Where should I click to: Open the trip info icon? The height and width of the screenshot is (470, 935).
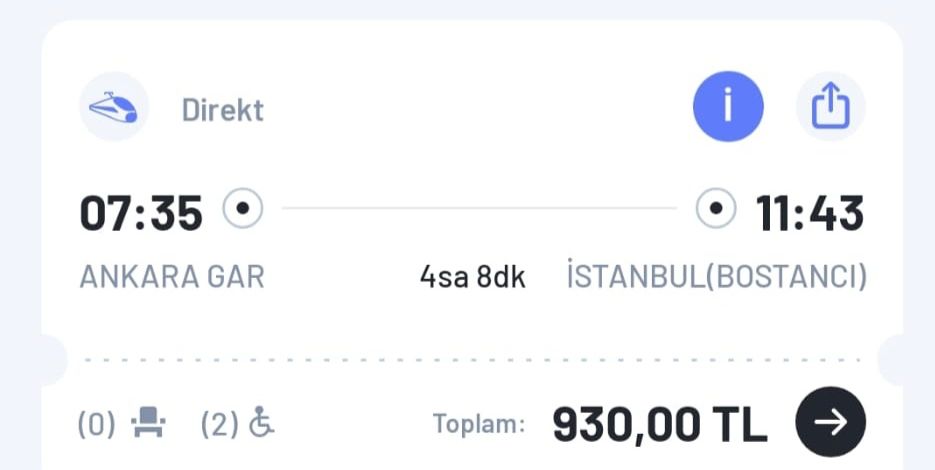(x=728, y=106)
